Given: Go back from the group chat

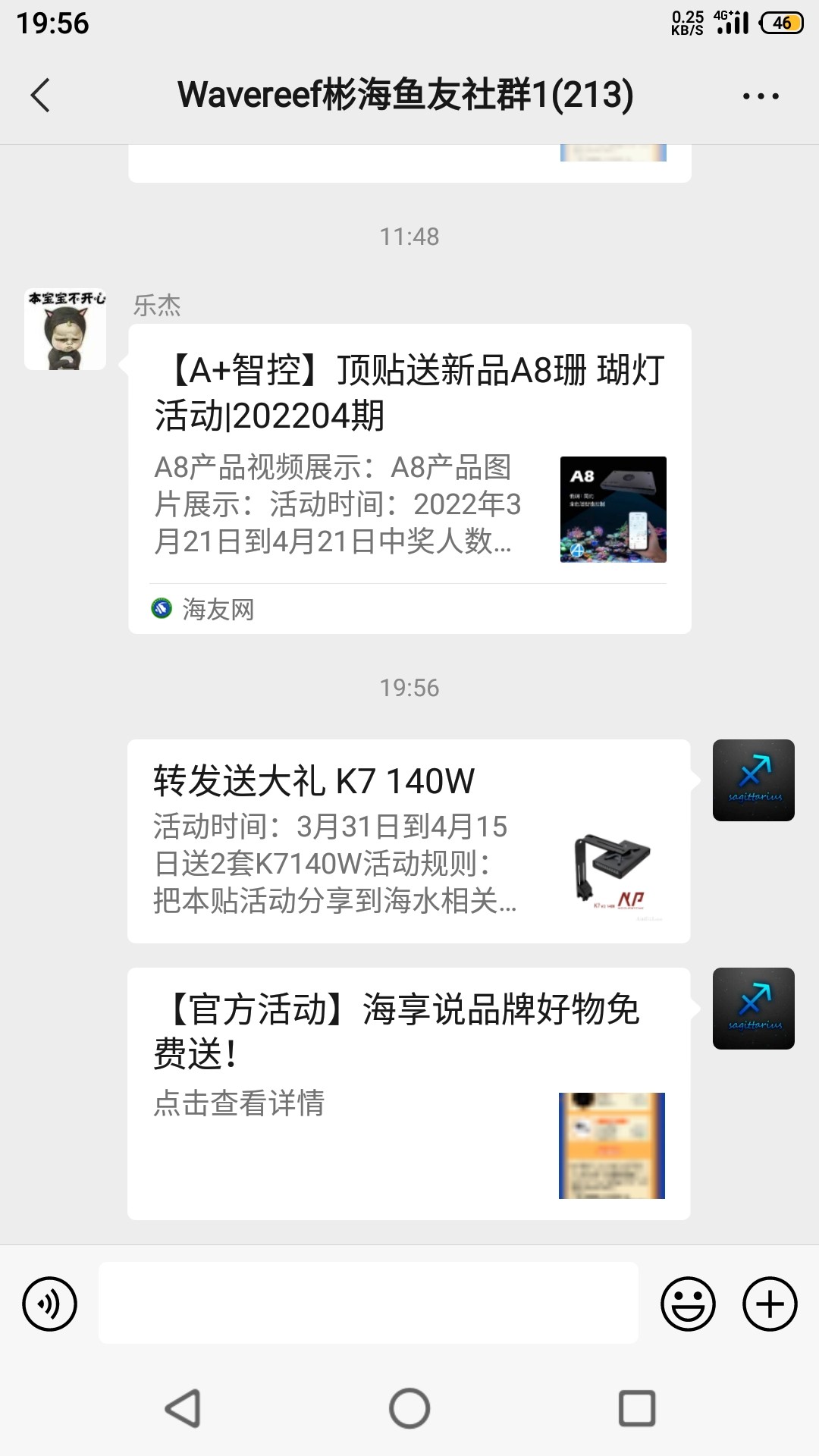Looking at the screenshot, I should 41,96.
